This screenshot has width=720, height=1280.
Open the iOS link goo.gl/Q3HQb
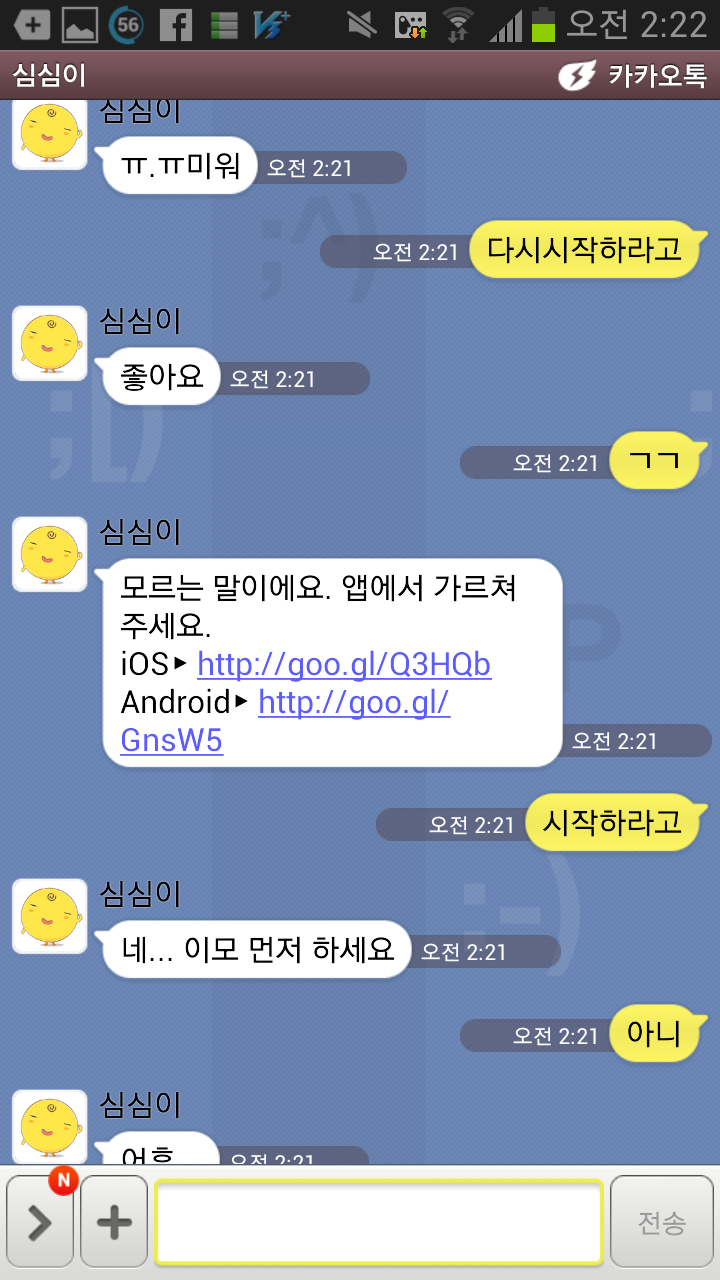[x=344, y=665]
